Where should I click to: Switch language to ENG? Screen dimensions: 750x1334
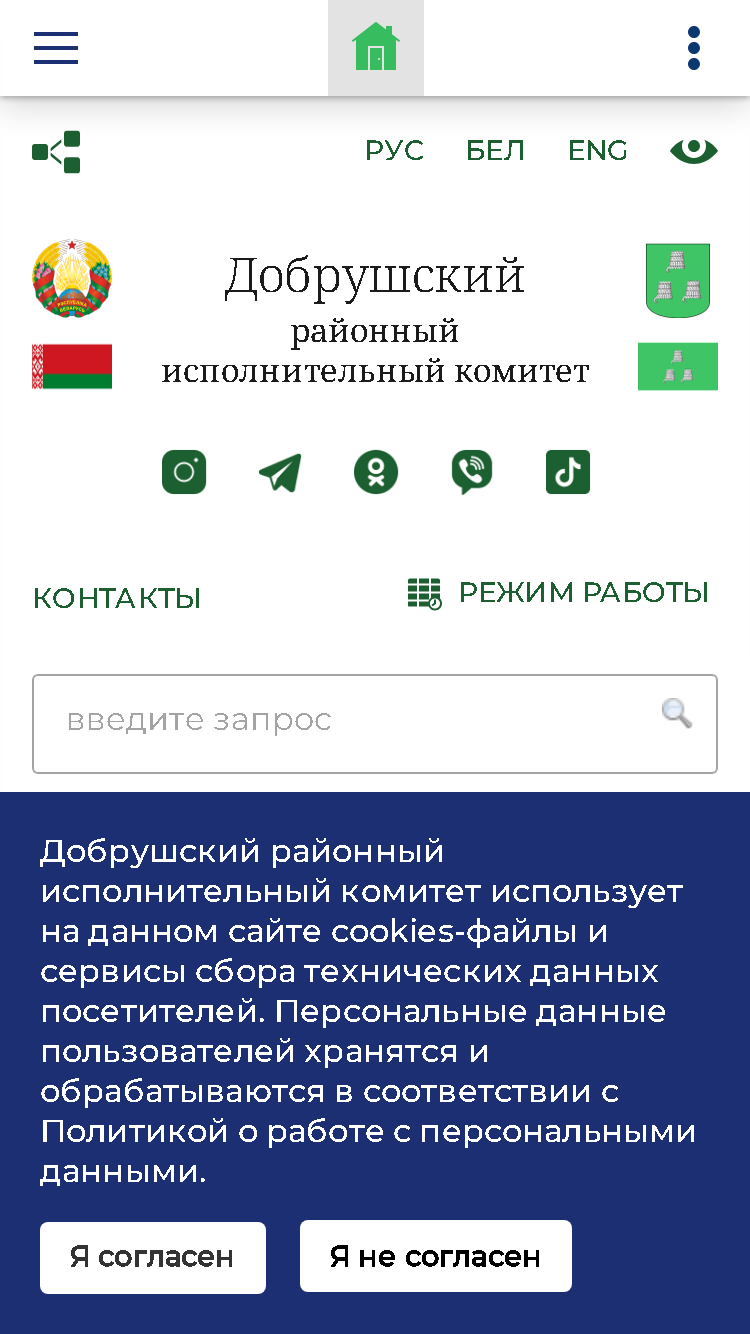[x=598, y=151]
